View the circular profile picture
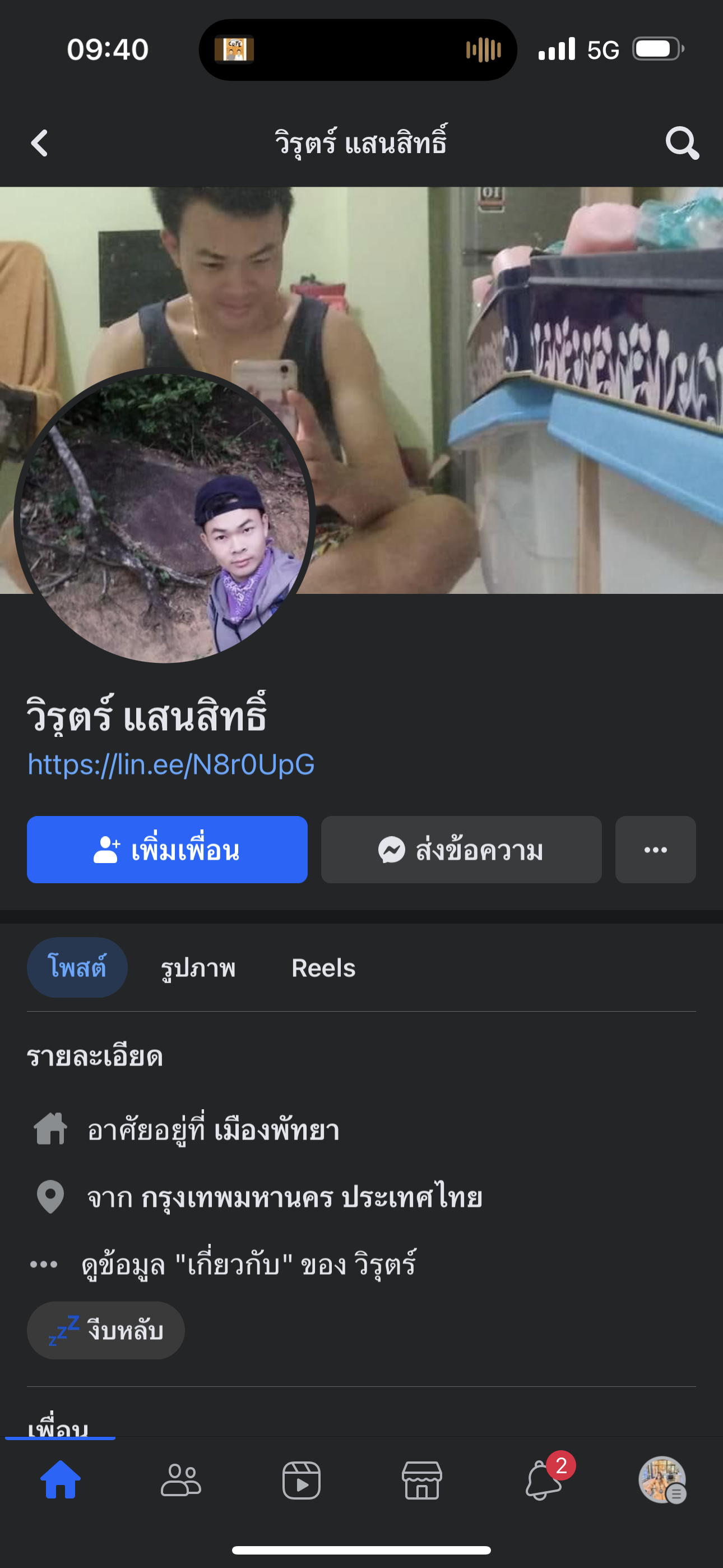This screenshot has height=1568, width=723. coord(164,518)
